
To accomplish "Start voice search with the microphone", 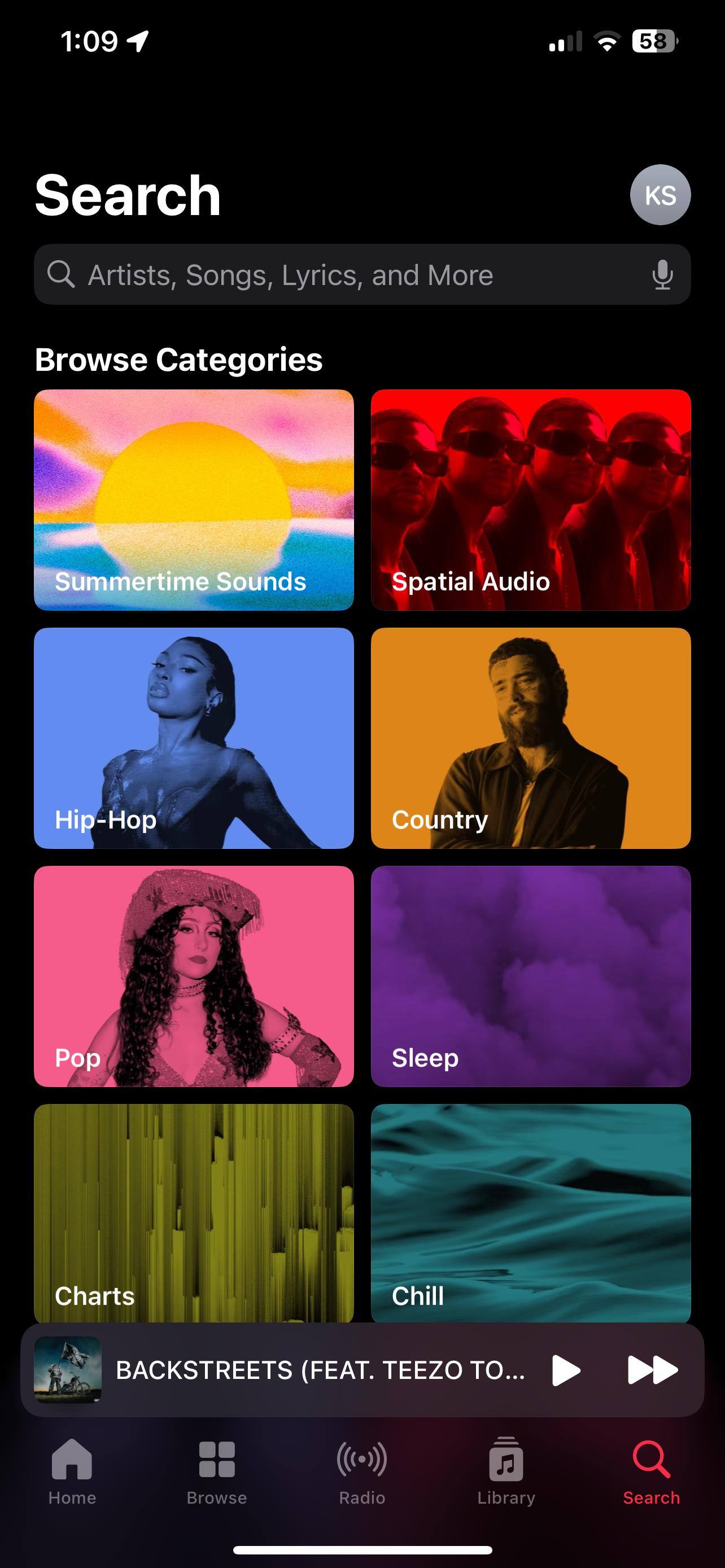I will click(x=662, y=275).
